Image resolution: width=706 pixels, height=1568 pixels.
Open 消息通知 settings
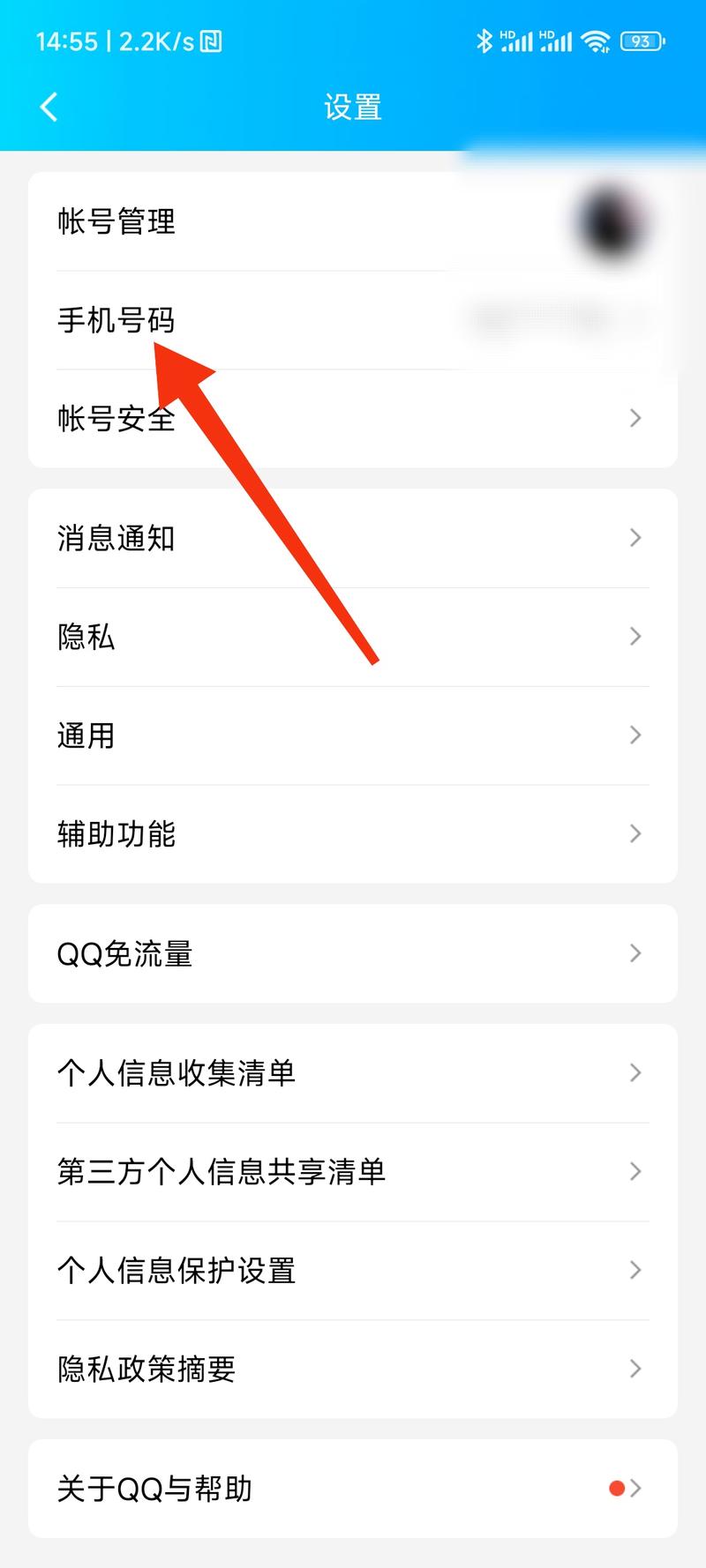tap(351, 538)
